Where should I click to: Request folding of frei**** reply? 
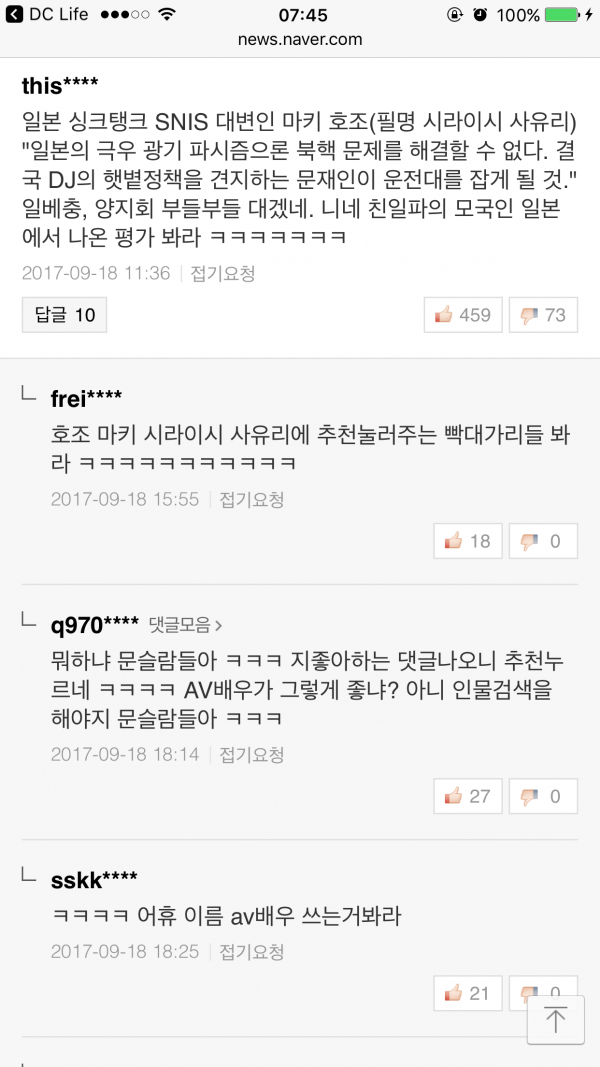[251, 499]
